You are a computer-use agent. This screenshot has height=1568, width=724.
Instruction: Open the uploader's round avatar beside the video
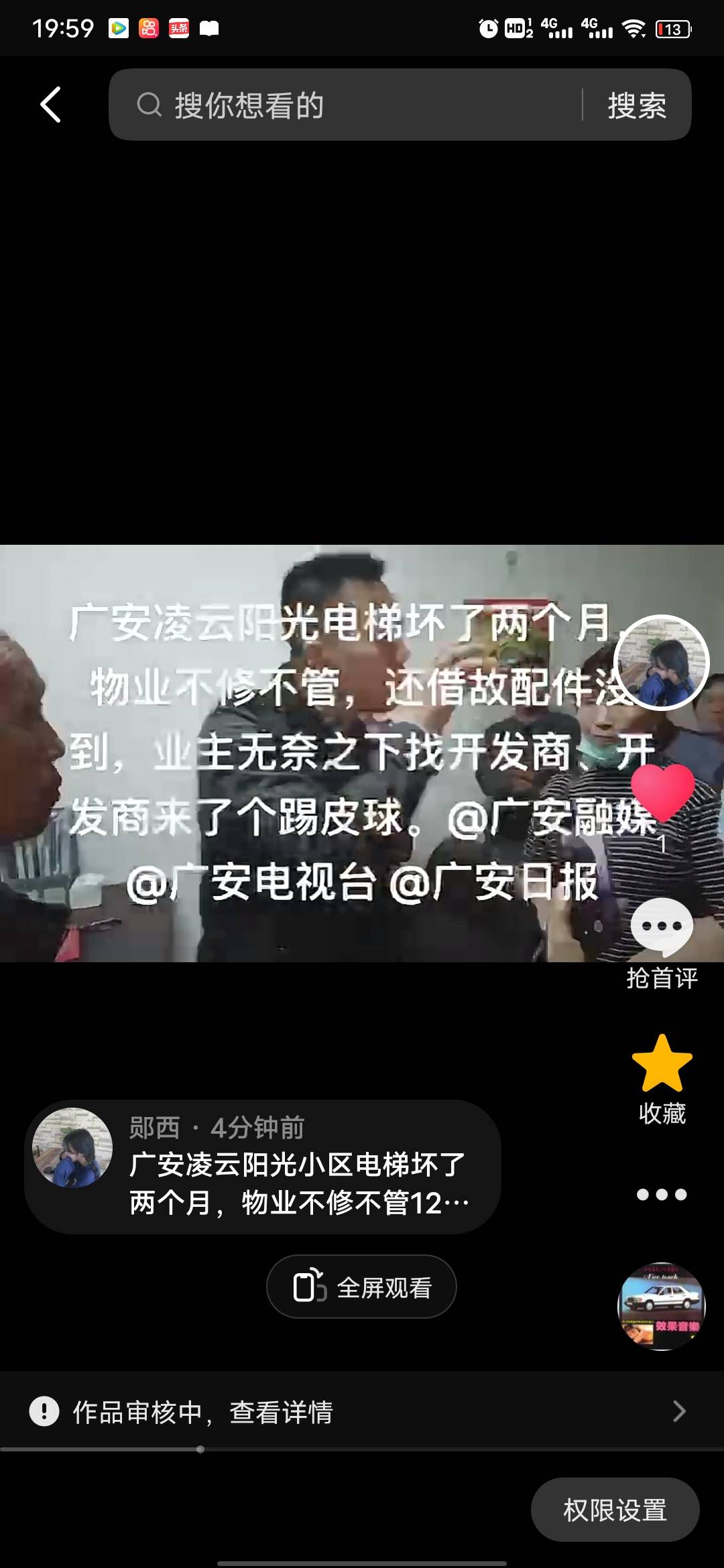661,662
